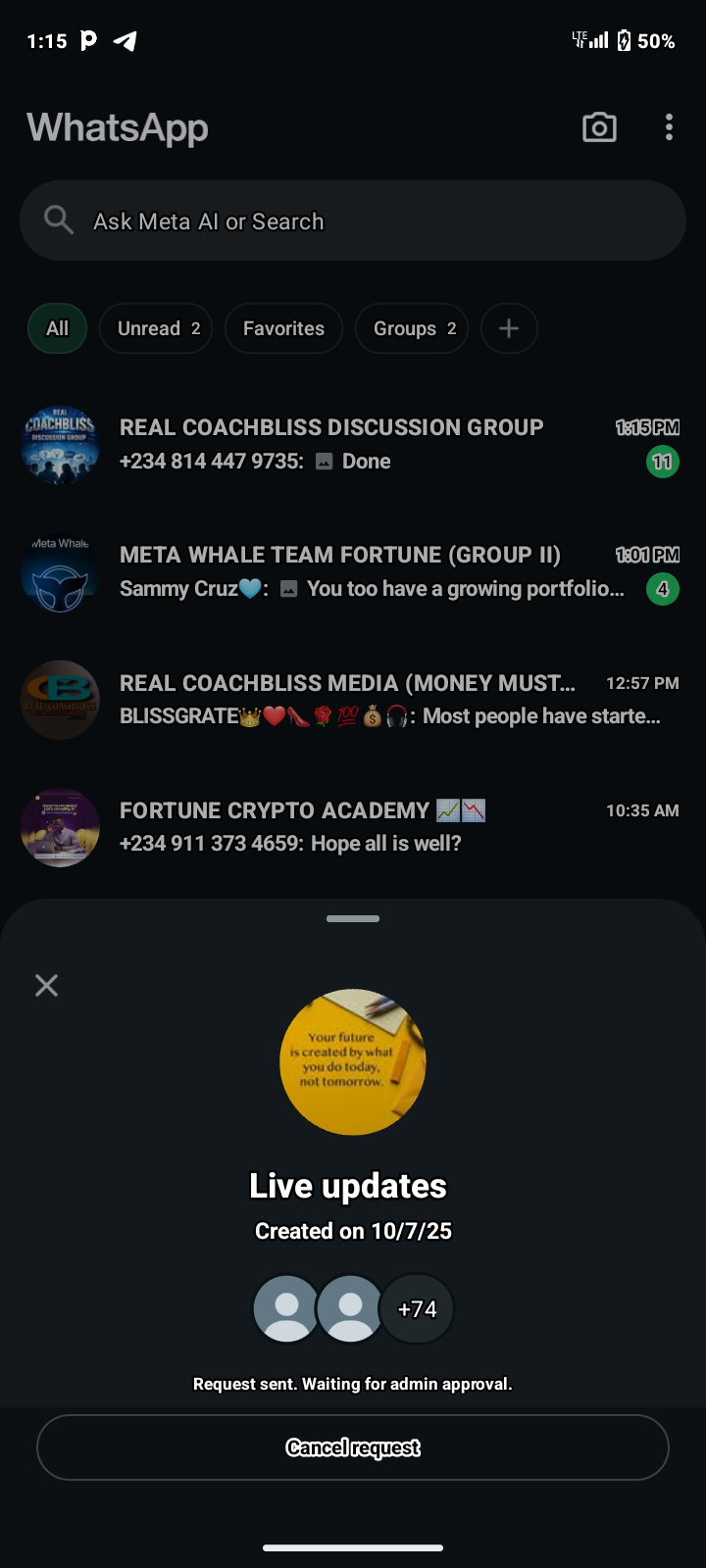Show only Groups chats
706x1568 pixels.
coord(413,328)
